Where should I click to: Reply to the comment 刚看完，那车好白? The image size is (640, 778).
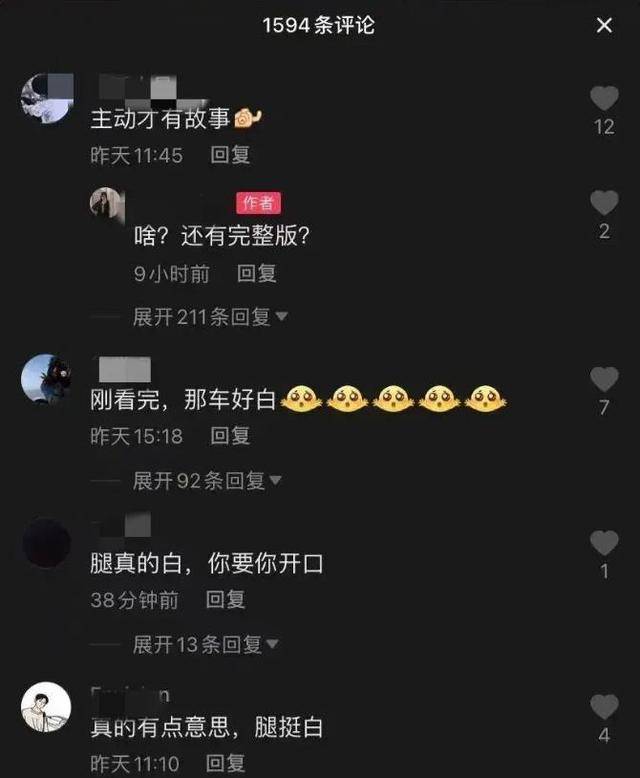point(230,436)
